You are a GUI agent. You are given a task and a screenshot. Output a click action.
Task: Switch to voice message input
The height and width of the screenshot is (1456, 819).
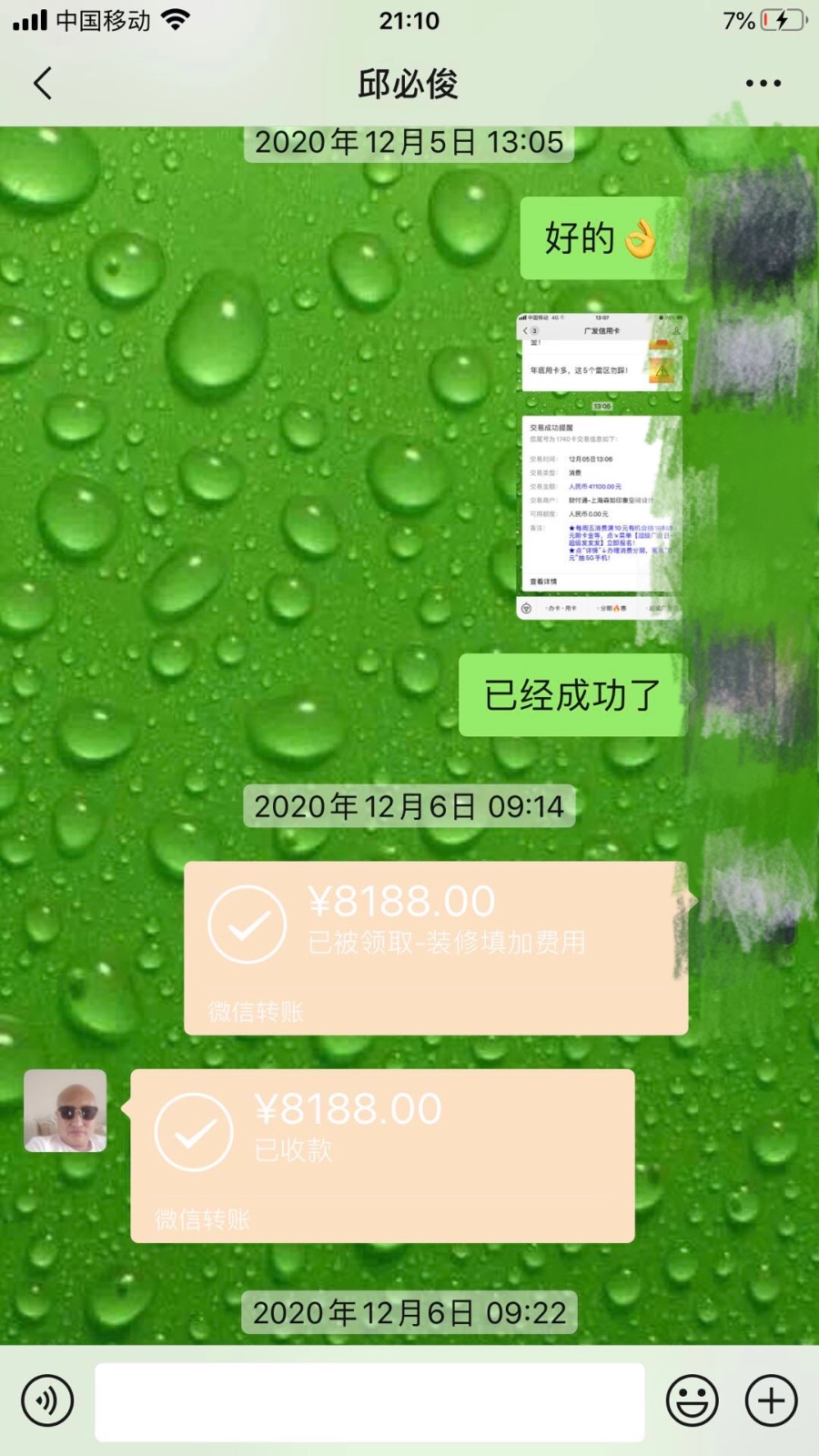(47, 1400)
